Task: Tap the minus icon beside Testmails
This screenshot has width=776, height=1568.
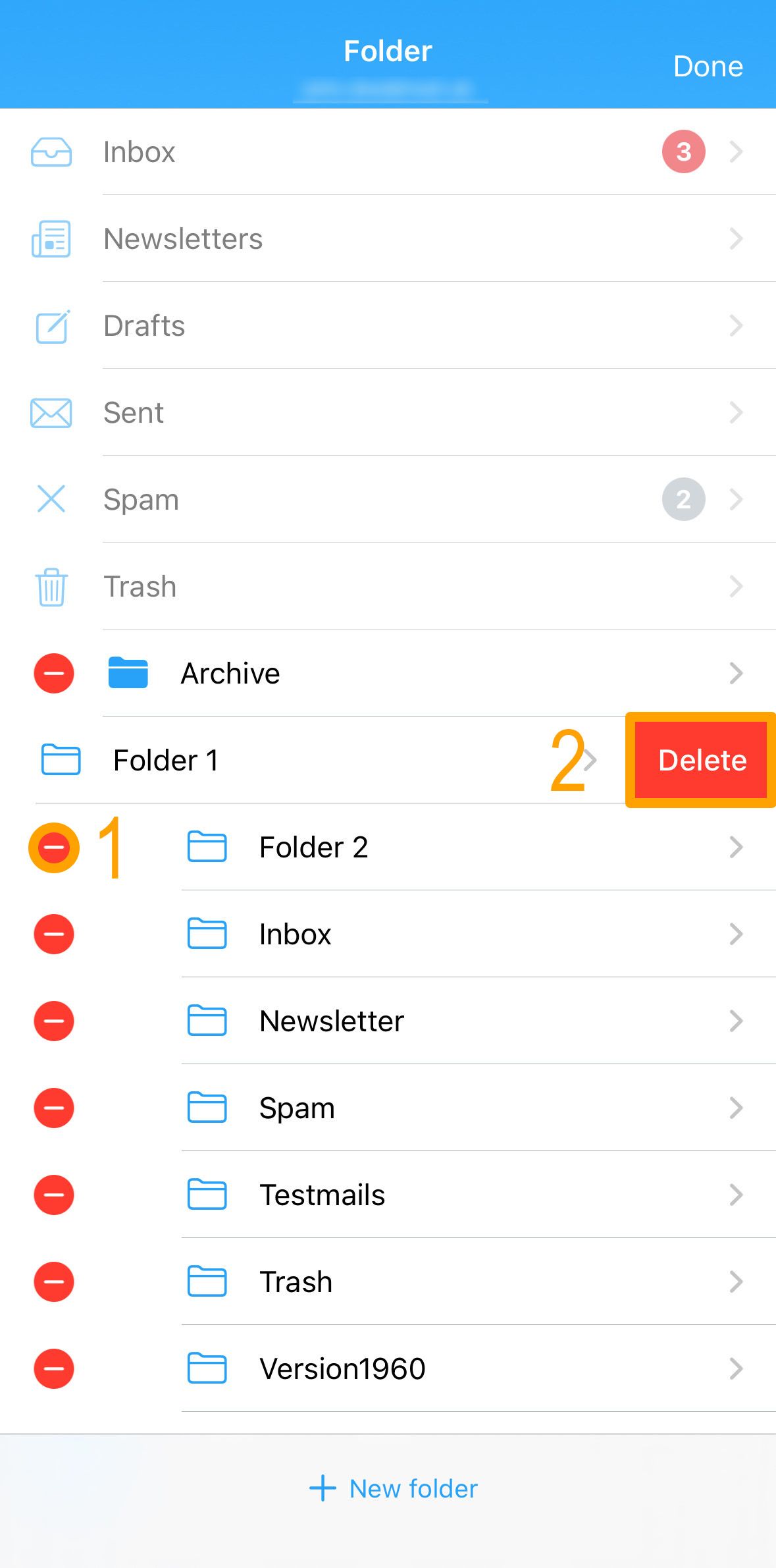Action: click(x=54, y=1195)
